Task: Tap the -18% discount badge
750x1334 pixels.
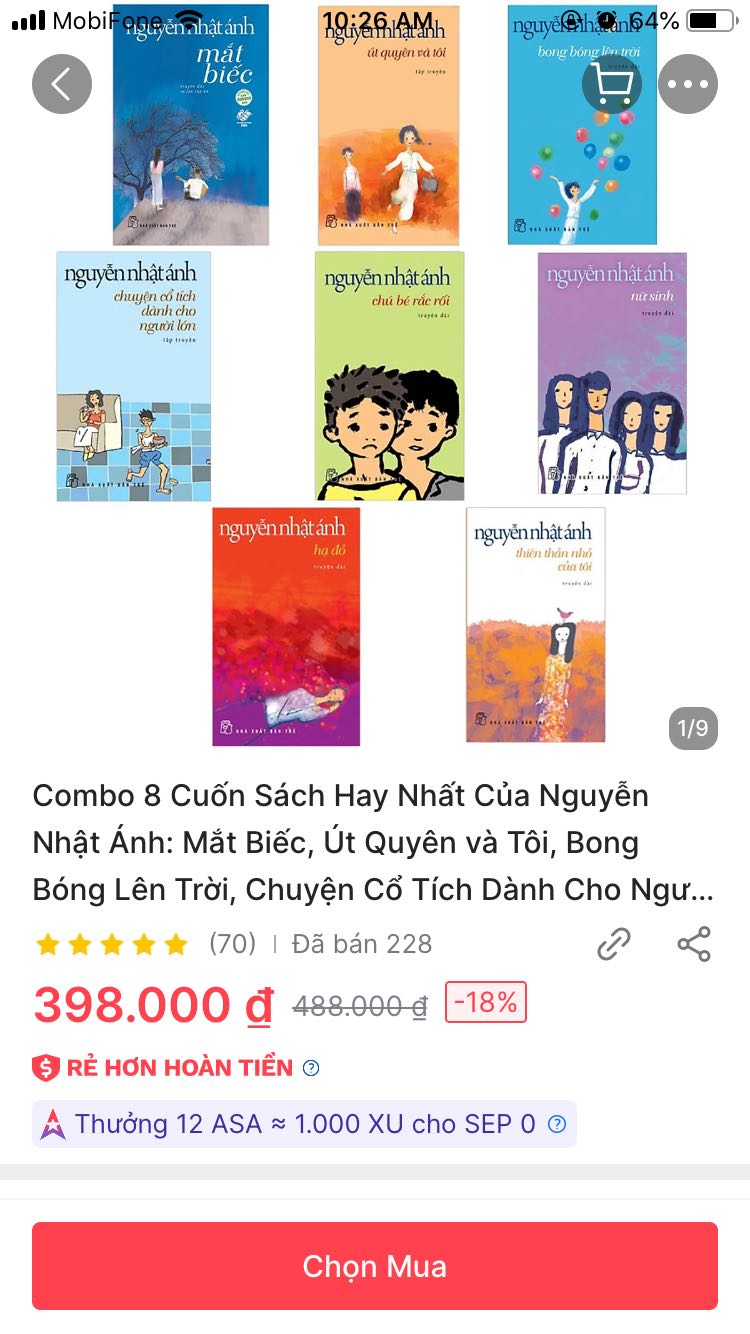Action: pyautogui.click(x=484, y=1002)
